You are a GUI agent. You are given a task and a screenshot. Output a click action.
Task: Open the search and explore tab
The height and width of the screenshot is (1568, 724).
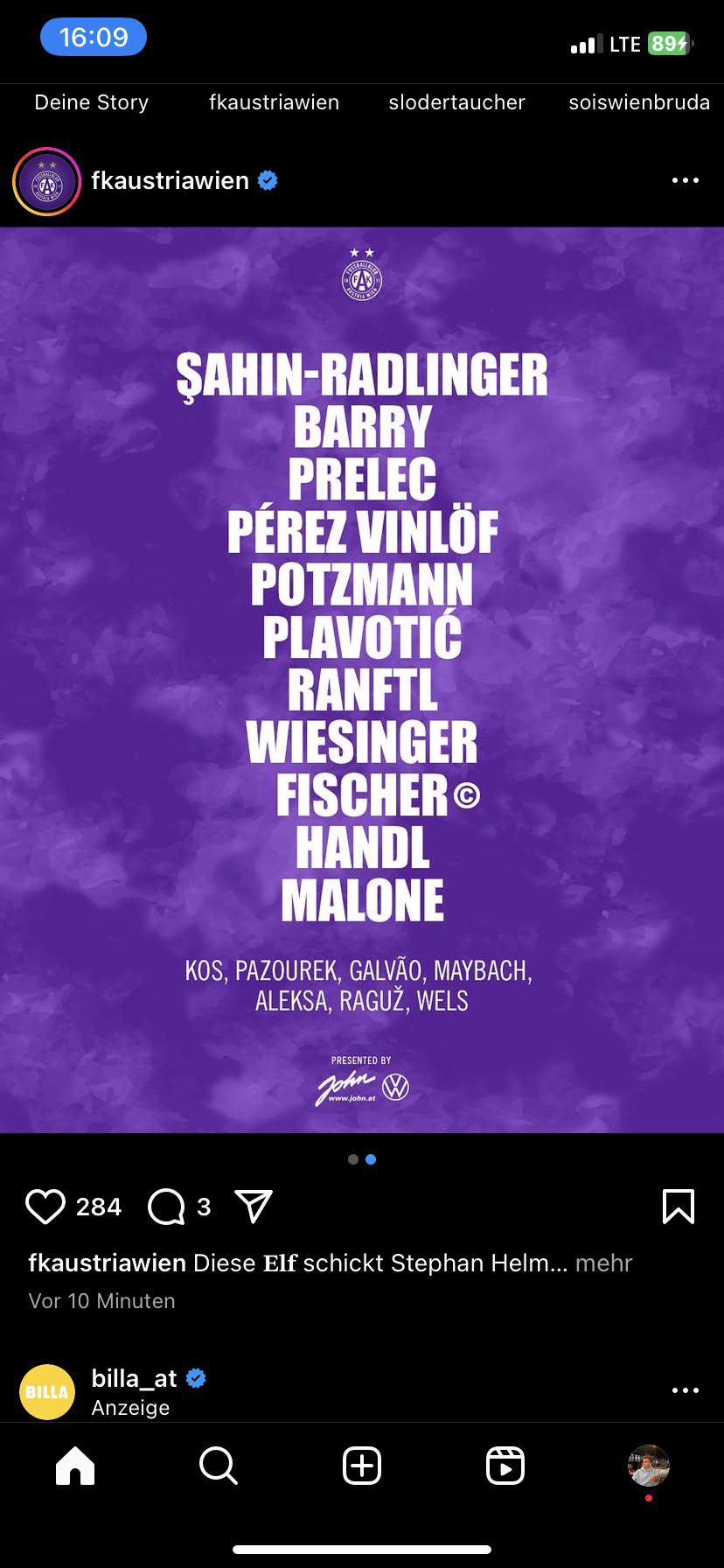(x=219, y=1466)
